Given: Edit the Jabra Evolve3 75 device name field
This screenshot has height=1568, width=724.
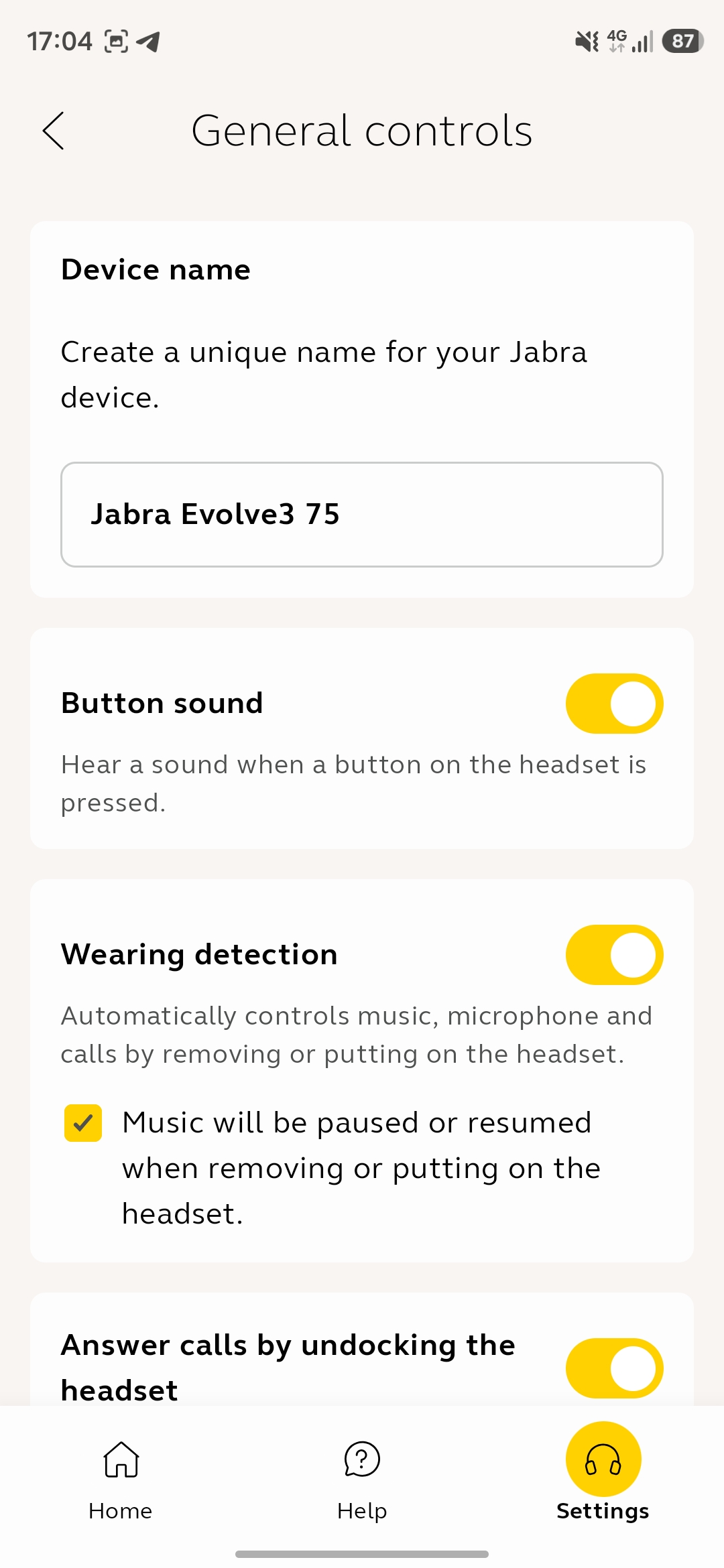Looking at the screenshot, I should point(362,515).
